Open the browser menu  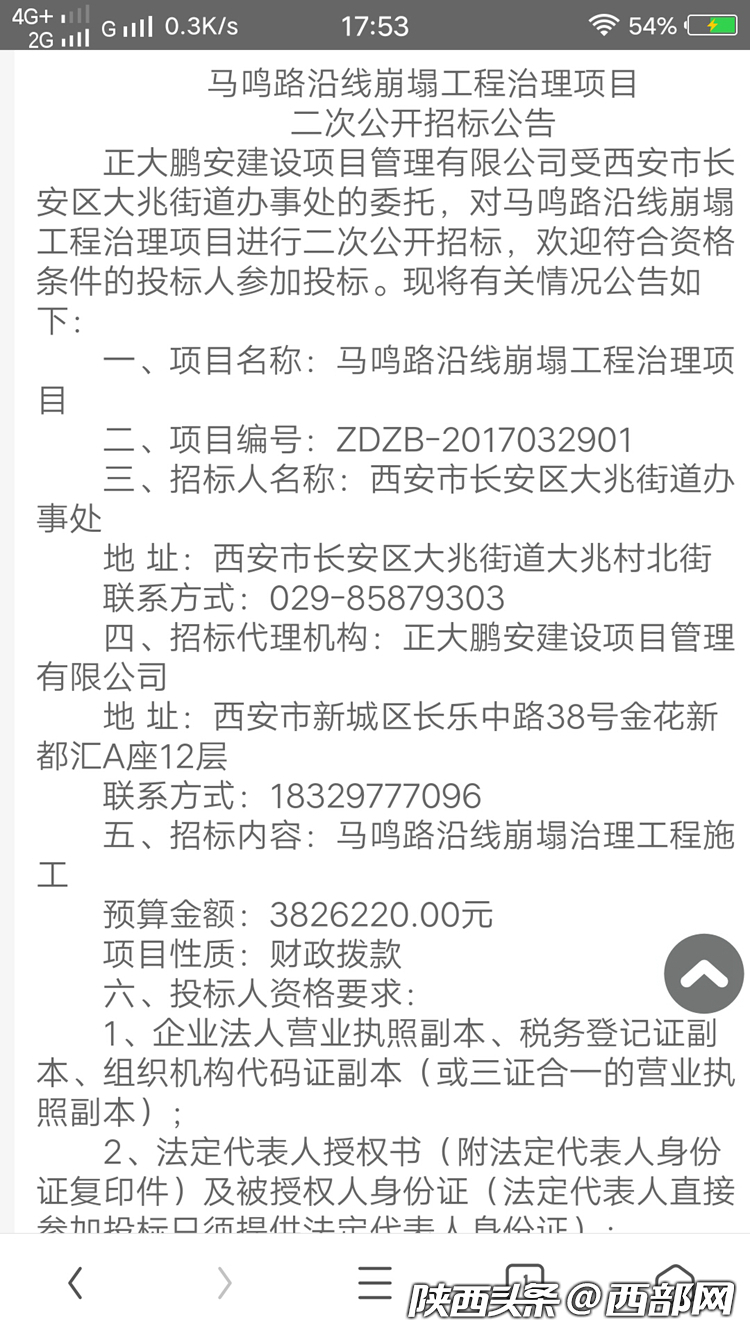click(375, 1280)
